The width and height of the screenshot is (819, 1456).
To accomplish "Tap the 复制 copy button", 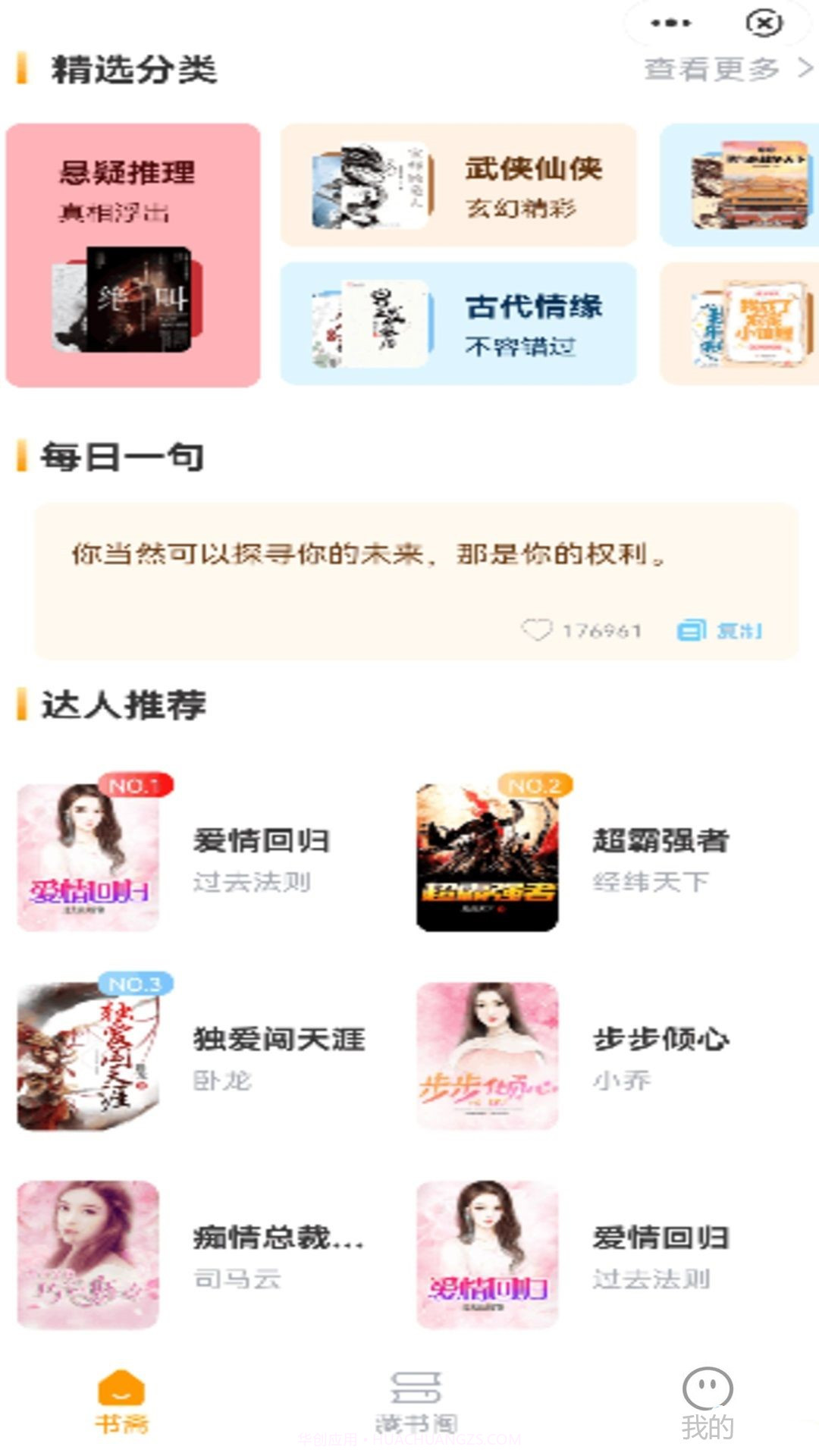I will (x=739, y=628).
